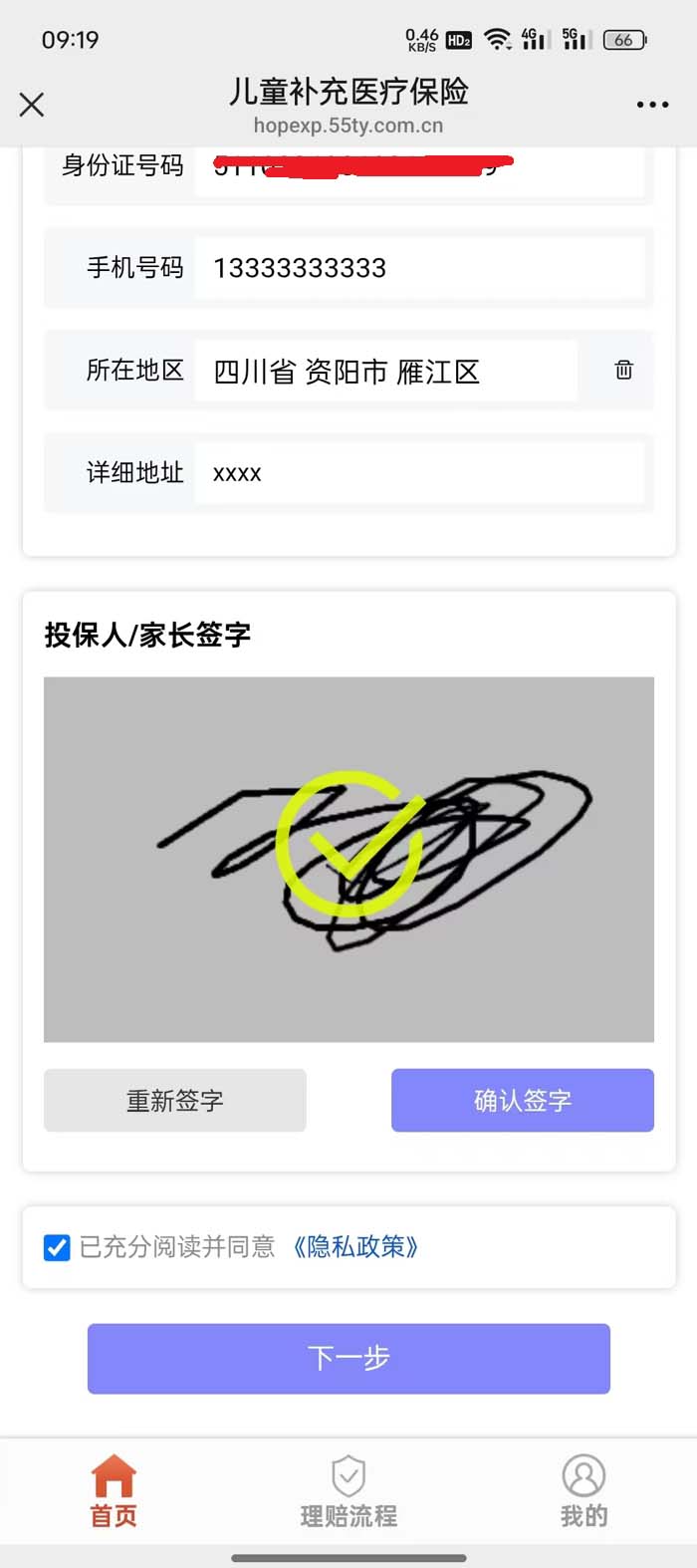Go to the 首页 tab
The width and height of the screenshot is (697, 1568).
pos(114,1491)
